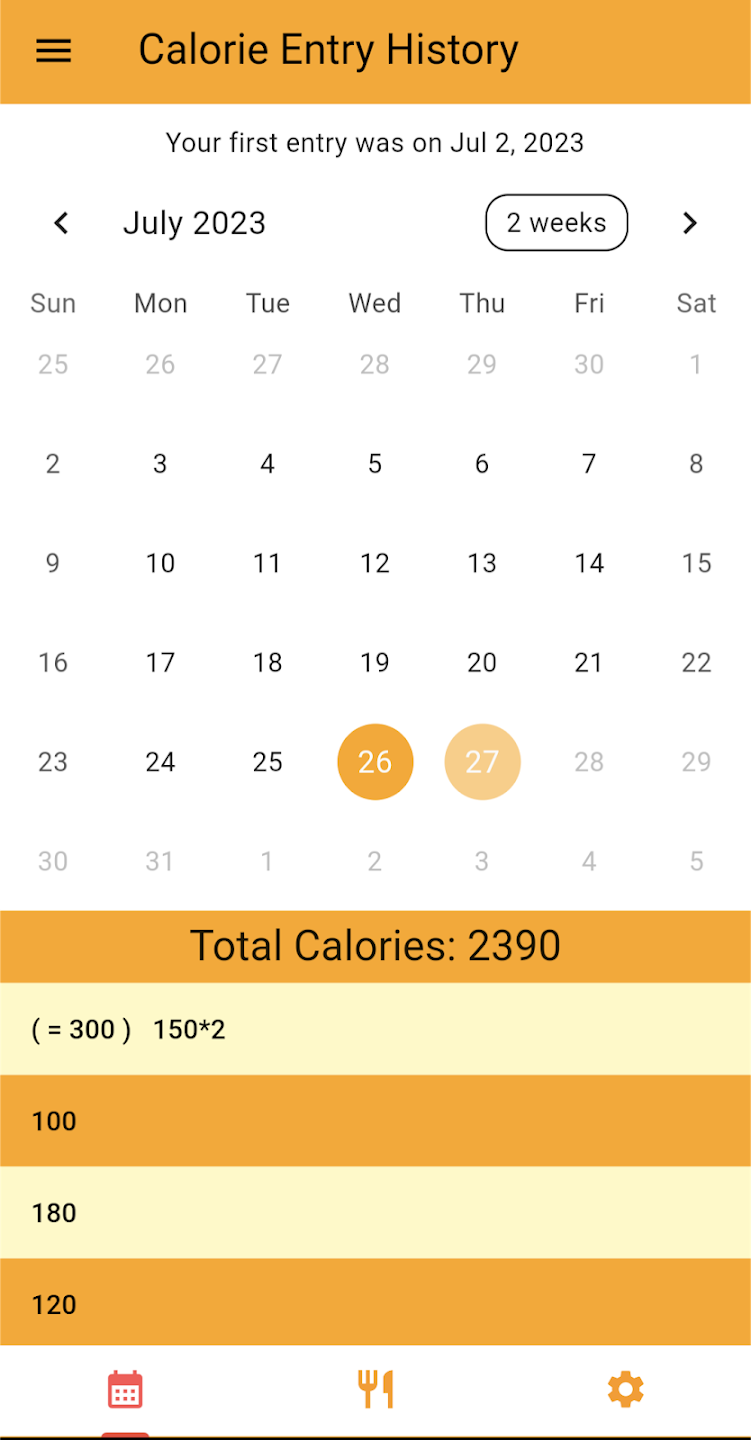The width and height of the screenshot is (751, 1440).
Task: Tap the 150*2 calorie entry
Action: (x=375, y=1029)
